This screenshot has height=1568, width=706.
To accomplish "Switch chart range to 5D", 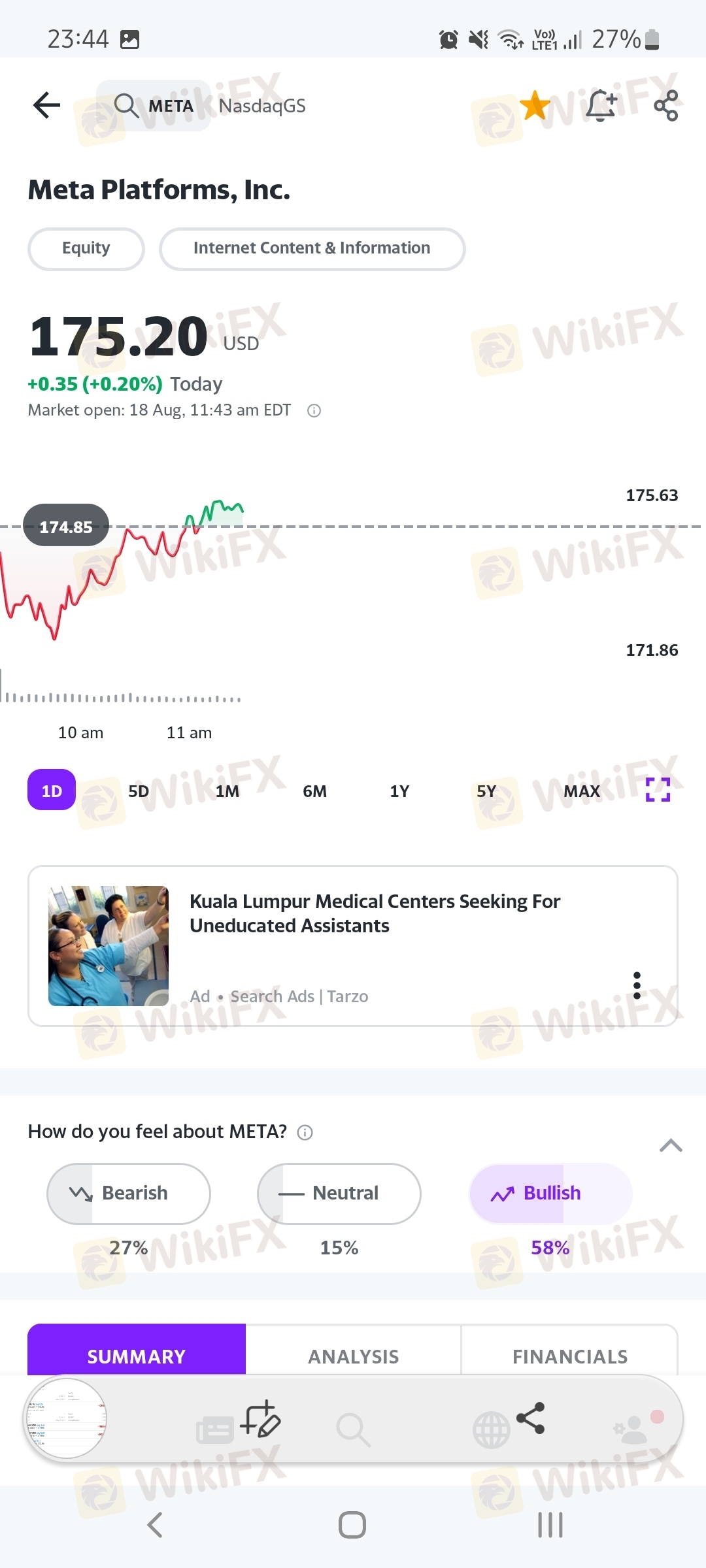I will (x=139, y=791).
